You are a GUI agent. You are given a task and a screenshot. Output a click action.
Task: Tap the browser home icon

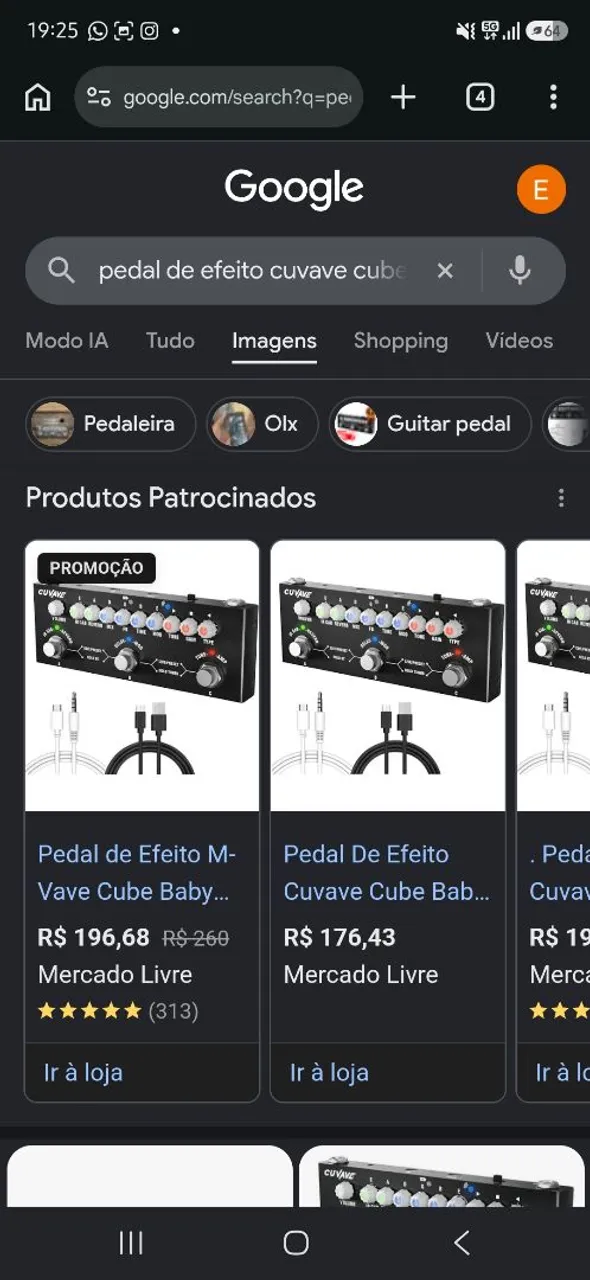[x=38, y=97]
